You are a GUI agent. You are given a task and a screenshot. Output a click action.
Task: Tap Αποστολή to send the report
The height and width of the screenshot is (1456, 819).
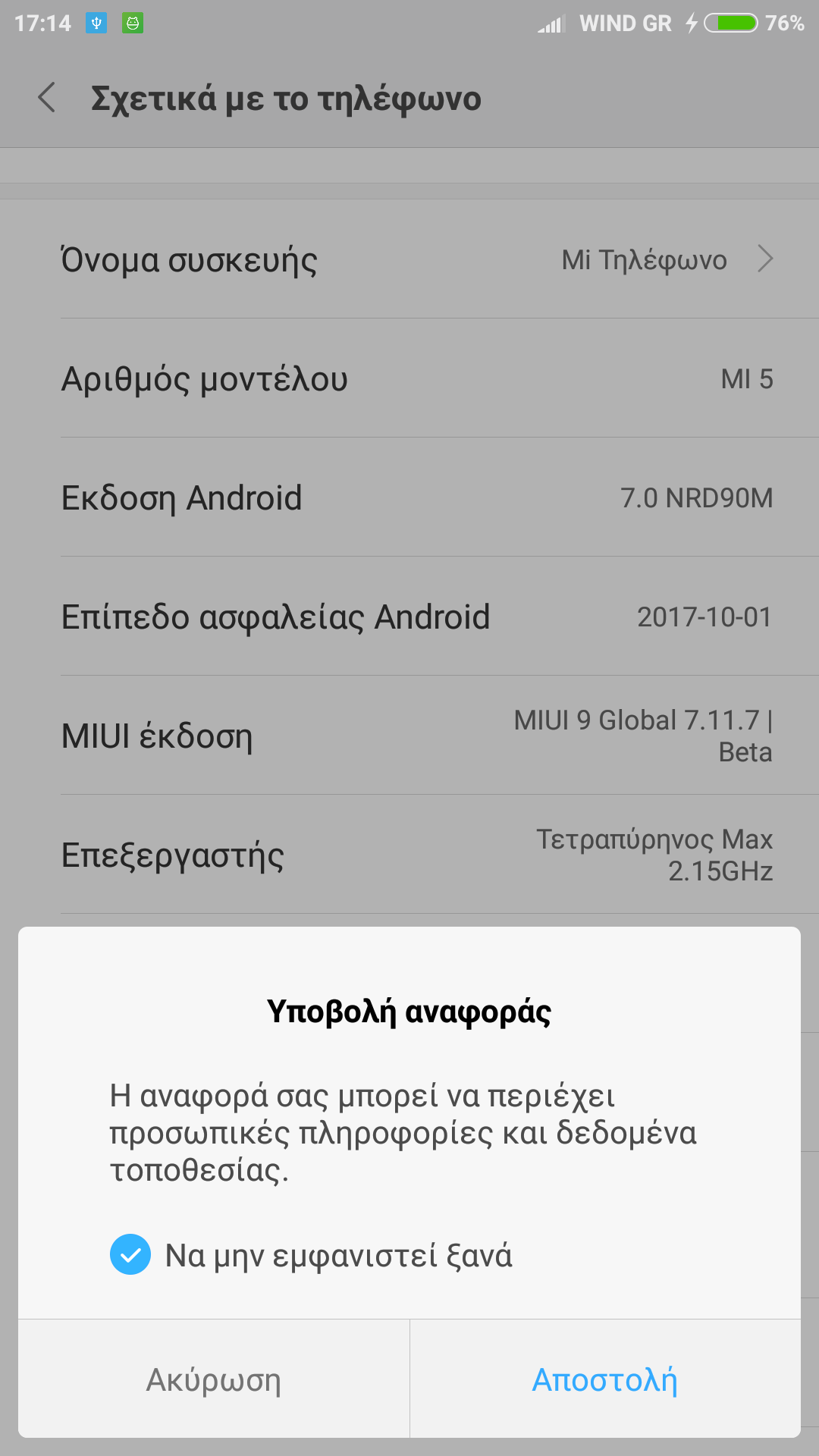coord(605,1379)
